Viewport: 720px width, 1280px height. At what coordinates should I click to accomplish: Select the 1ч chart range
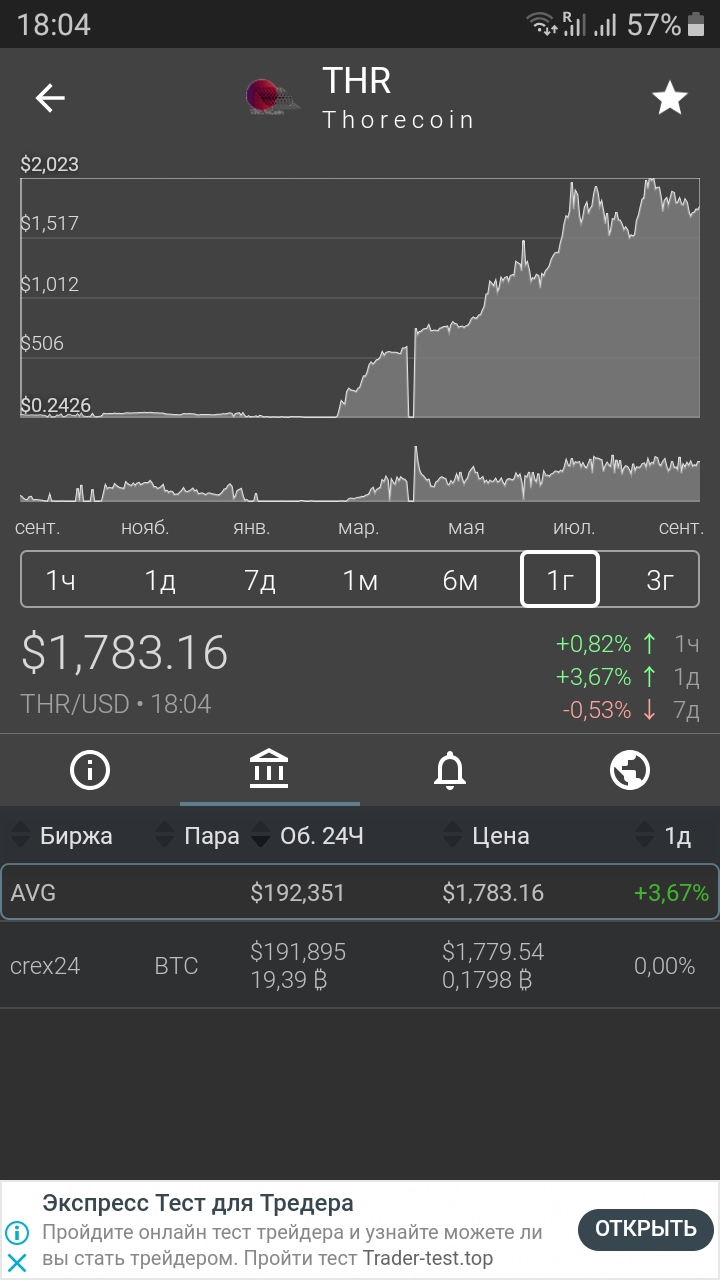[61, 580]
